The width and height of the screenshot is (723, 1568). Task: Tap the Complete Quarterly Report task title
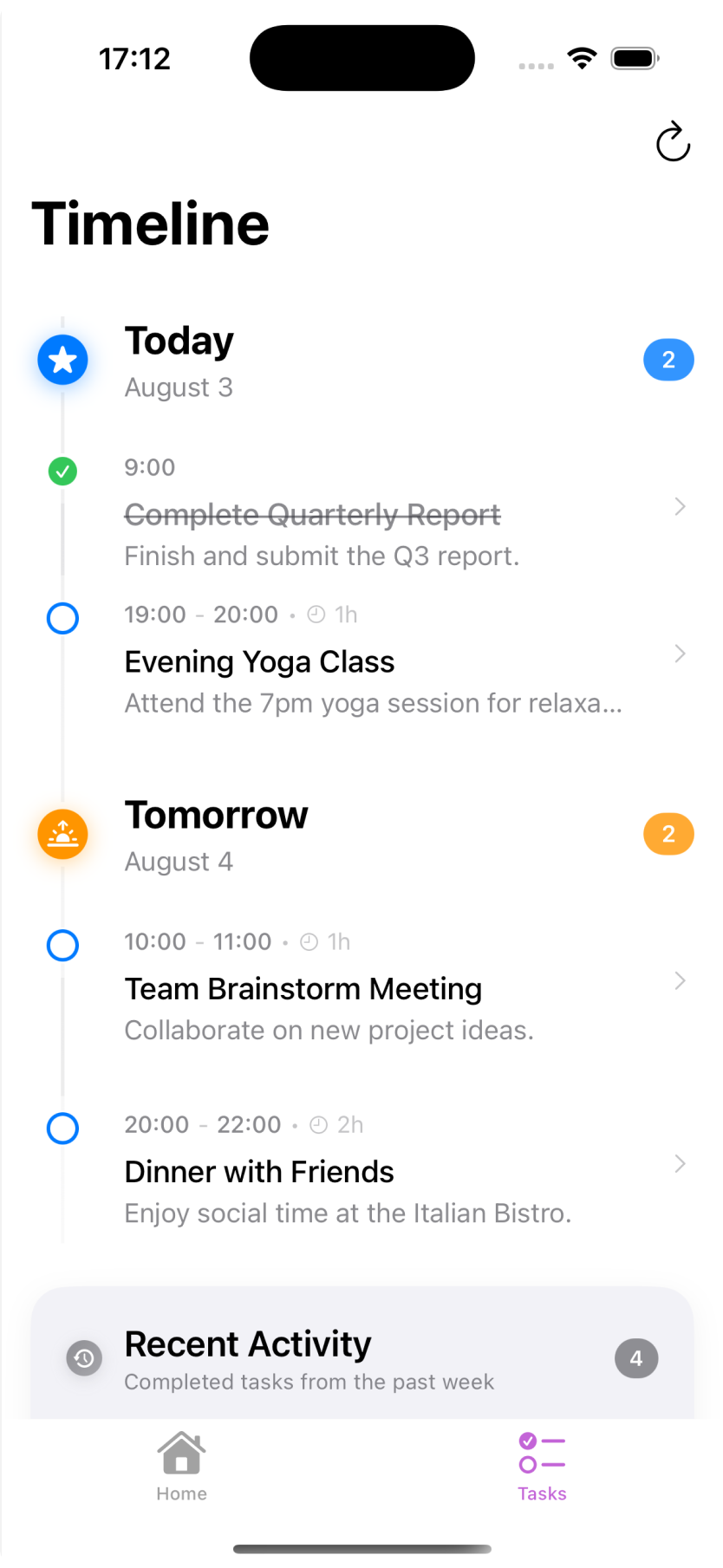click(312, 514)
